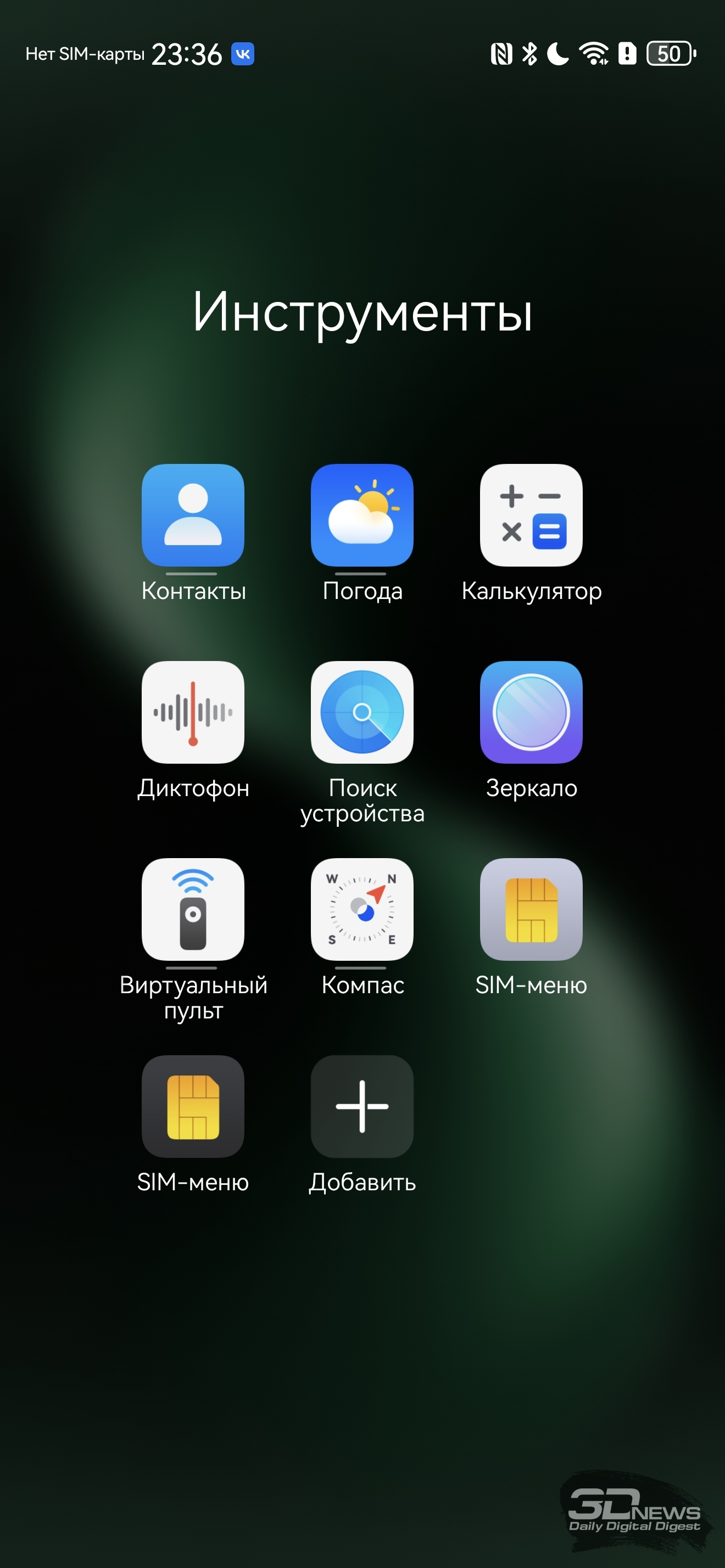This screenshot has height=1568, width=725.
Task: Rename the Инструменты folder title
Action: [363, 312]
